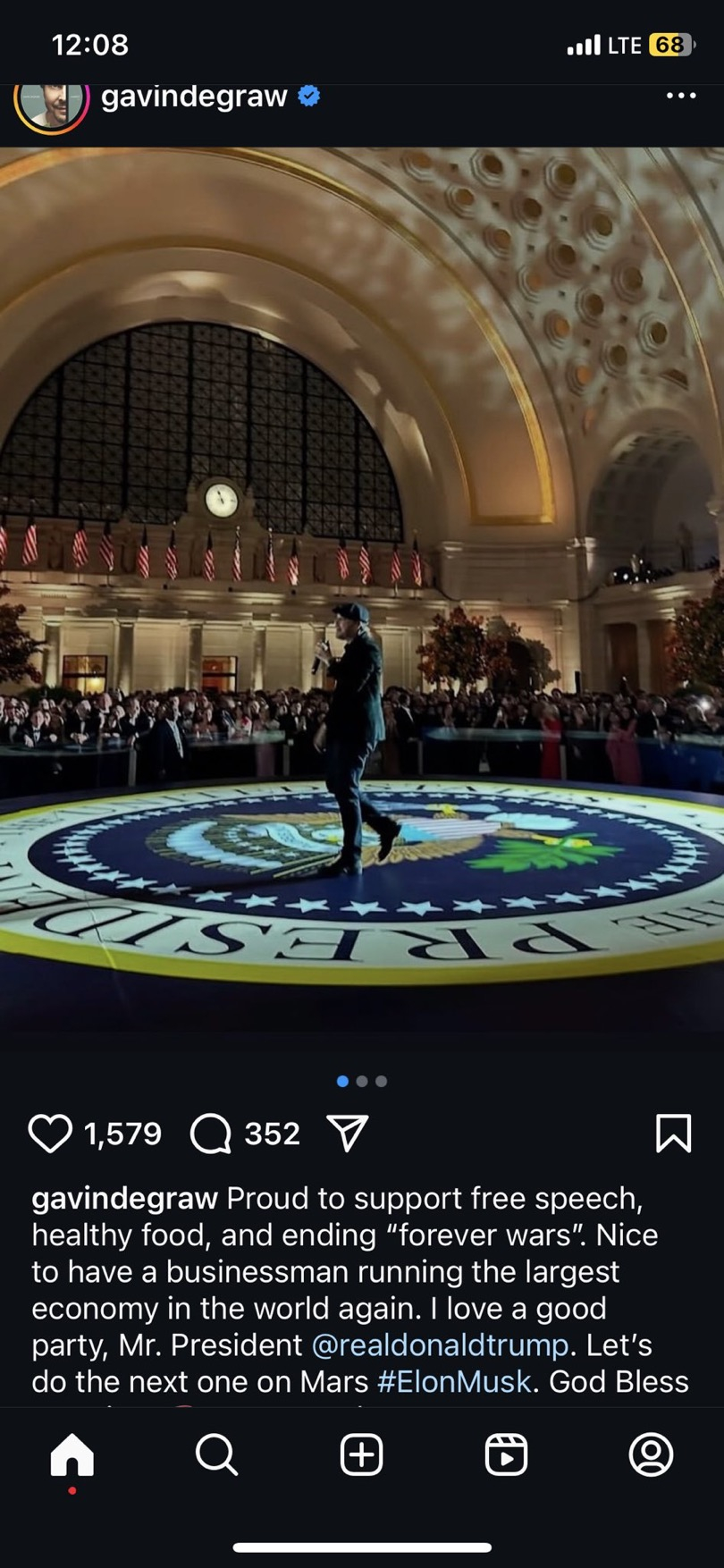Viewport: 724px width, 1568px height.
Task: Open gavindegraw's profile picture
Action: click(x=51, y=105)
